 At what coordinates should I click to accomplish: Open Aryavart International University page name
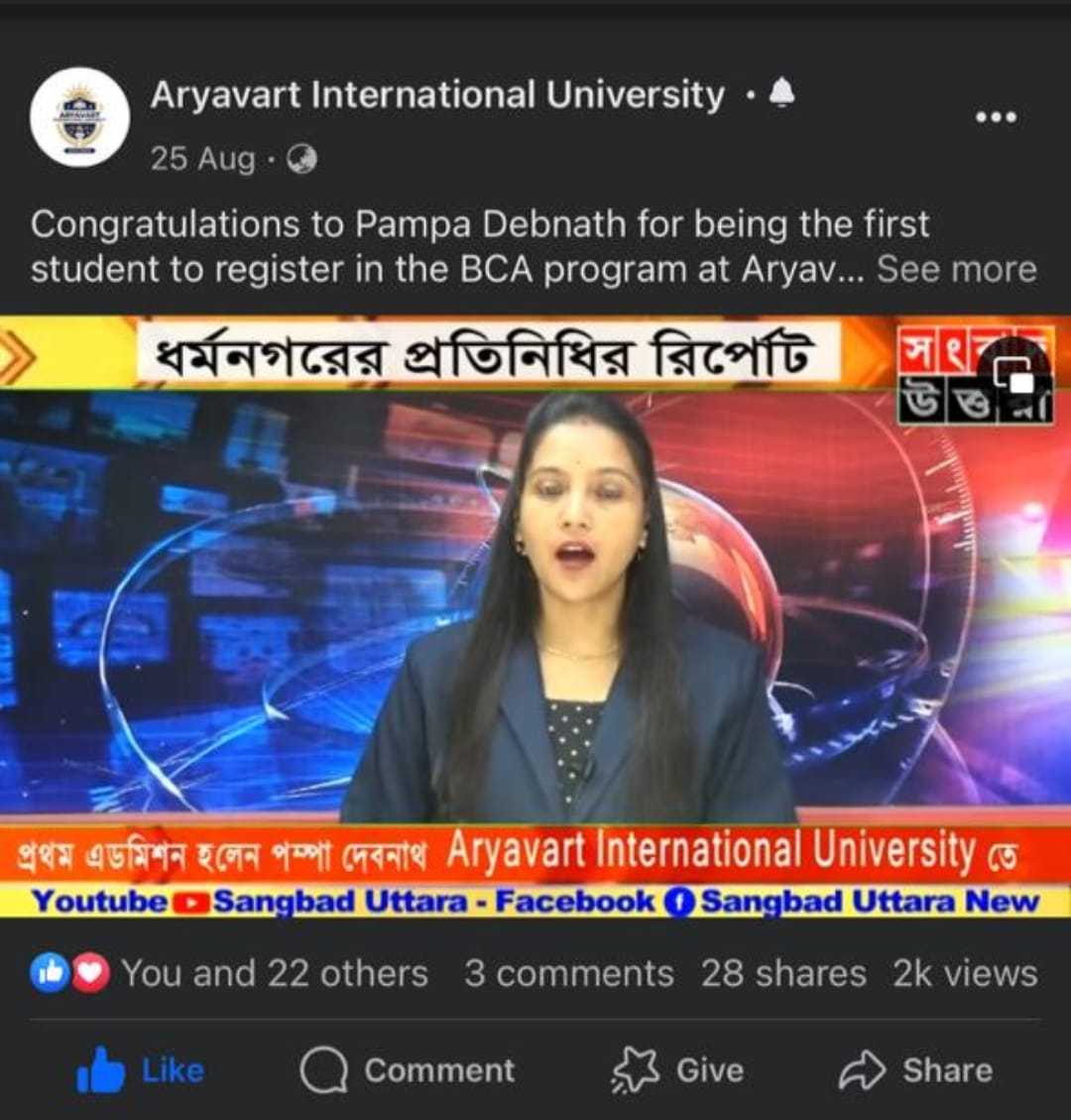[x=437, y=95]
